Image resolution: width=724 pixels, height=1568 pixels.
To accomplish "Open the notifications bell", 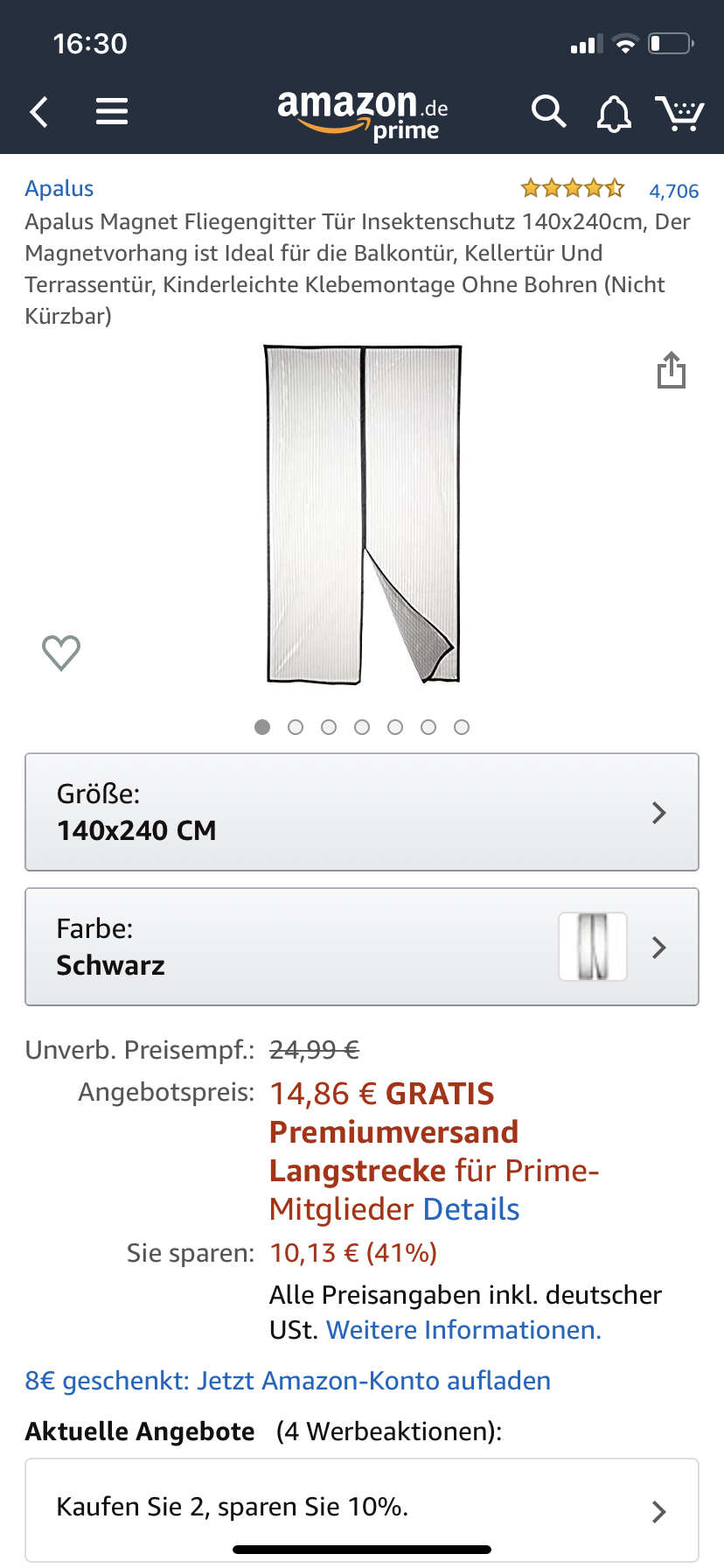I will point(614,114).
